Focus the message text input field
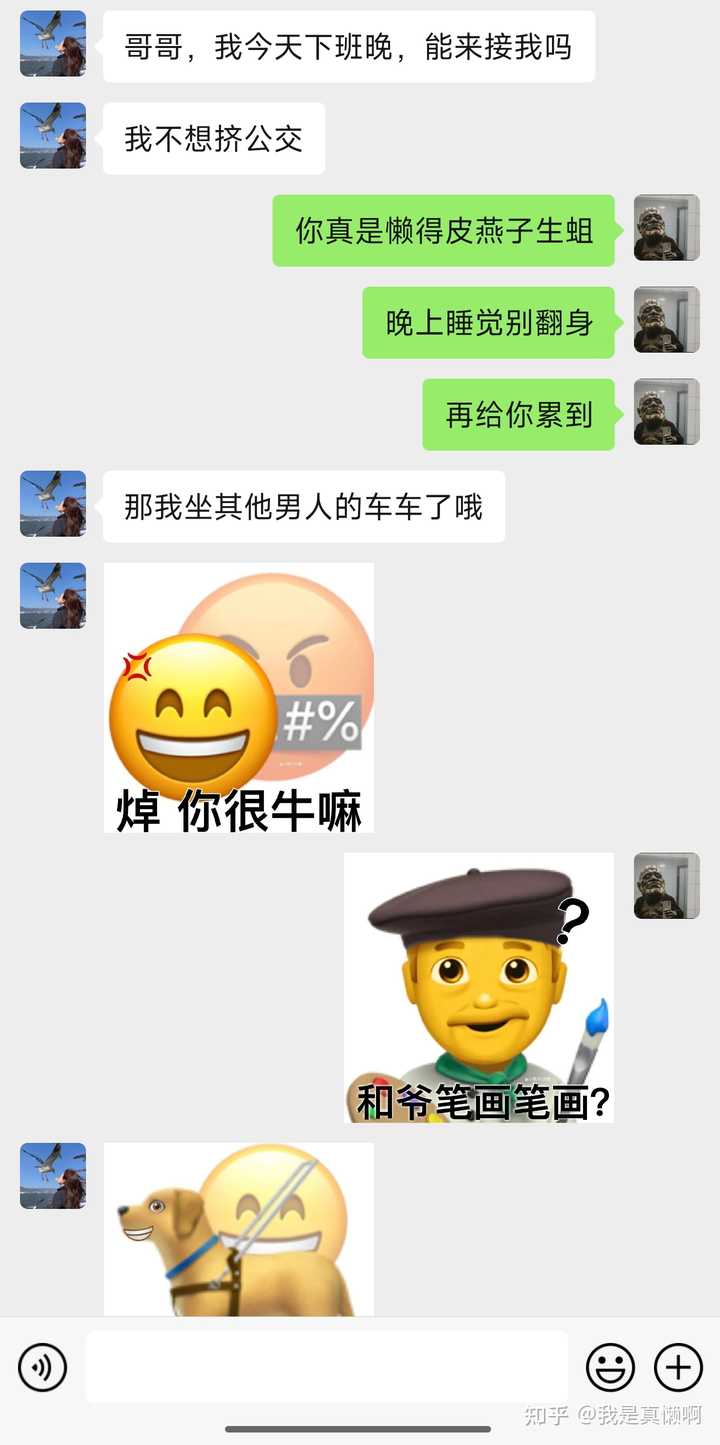 (x=326, y=1367)
